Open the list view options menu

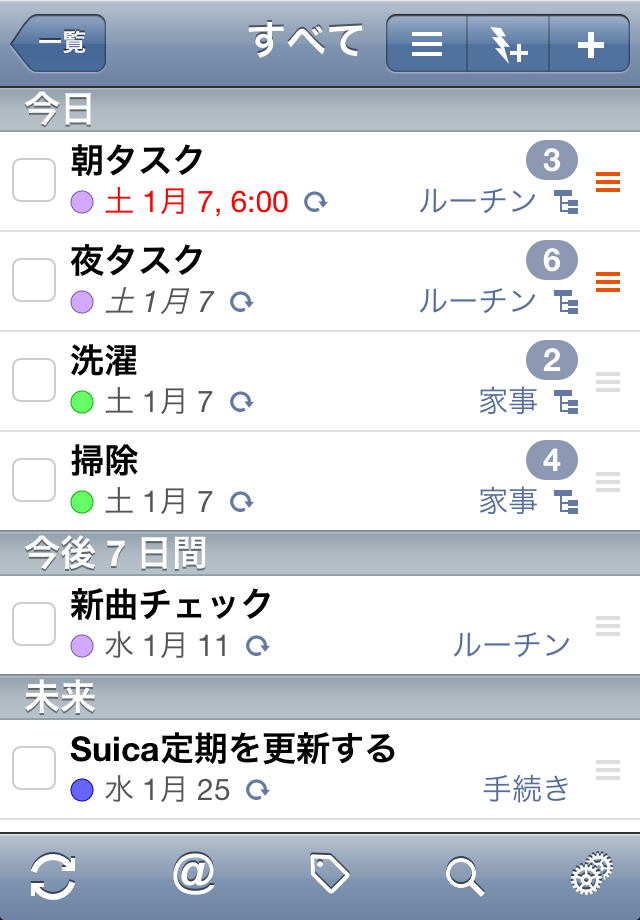pos(427,44)
